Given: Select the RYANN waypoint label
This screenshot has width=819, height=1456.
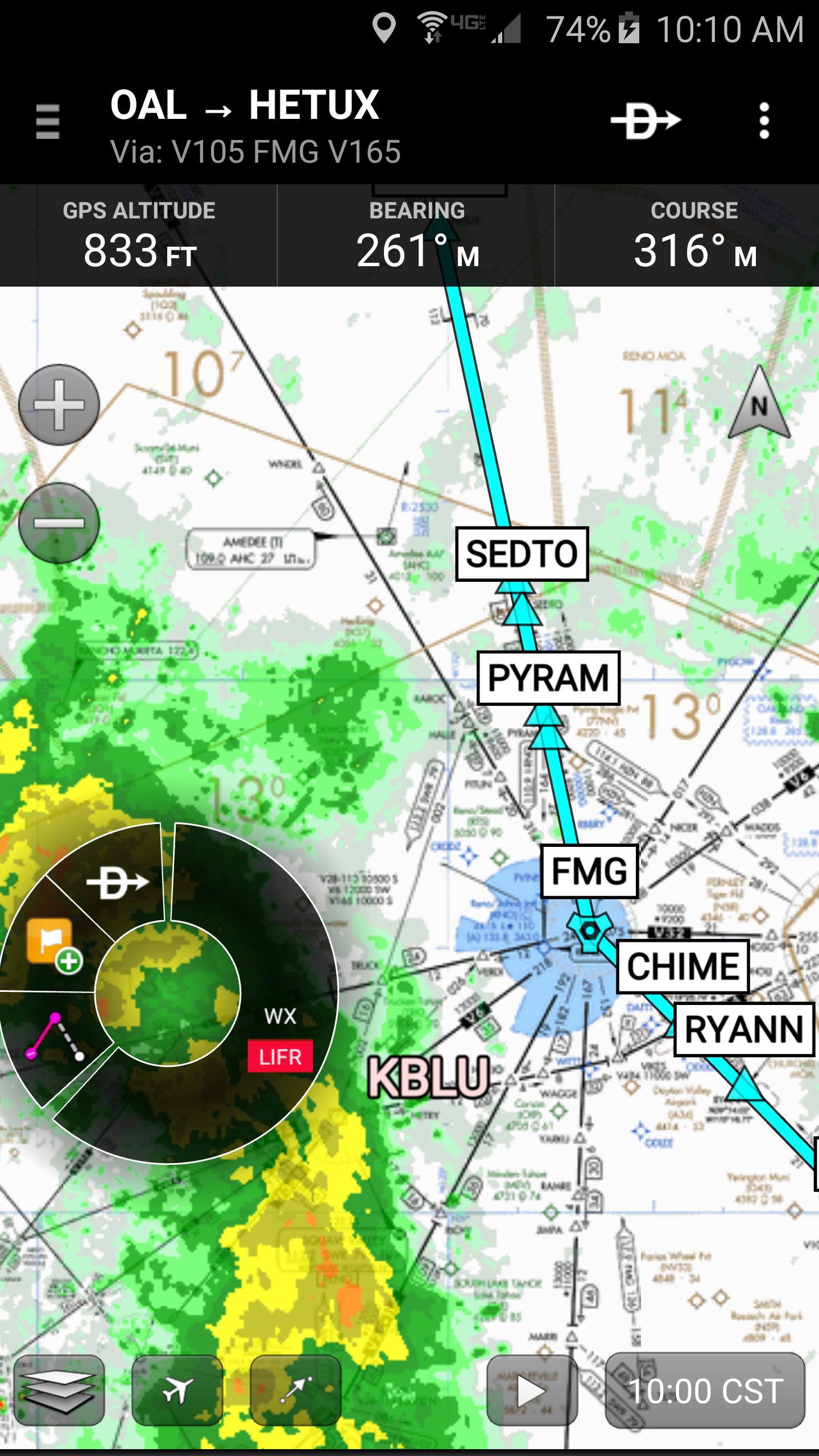Looking at the screenshot, I should (x=744, y=1029).
